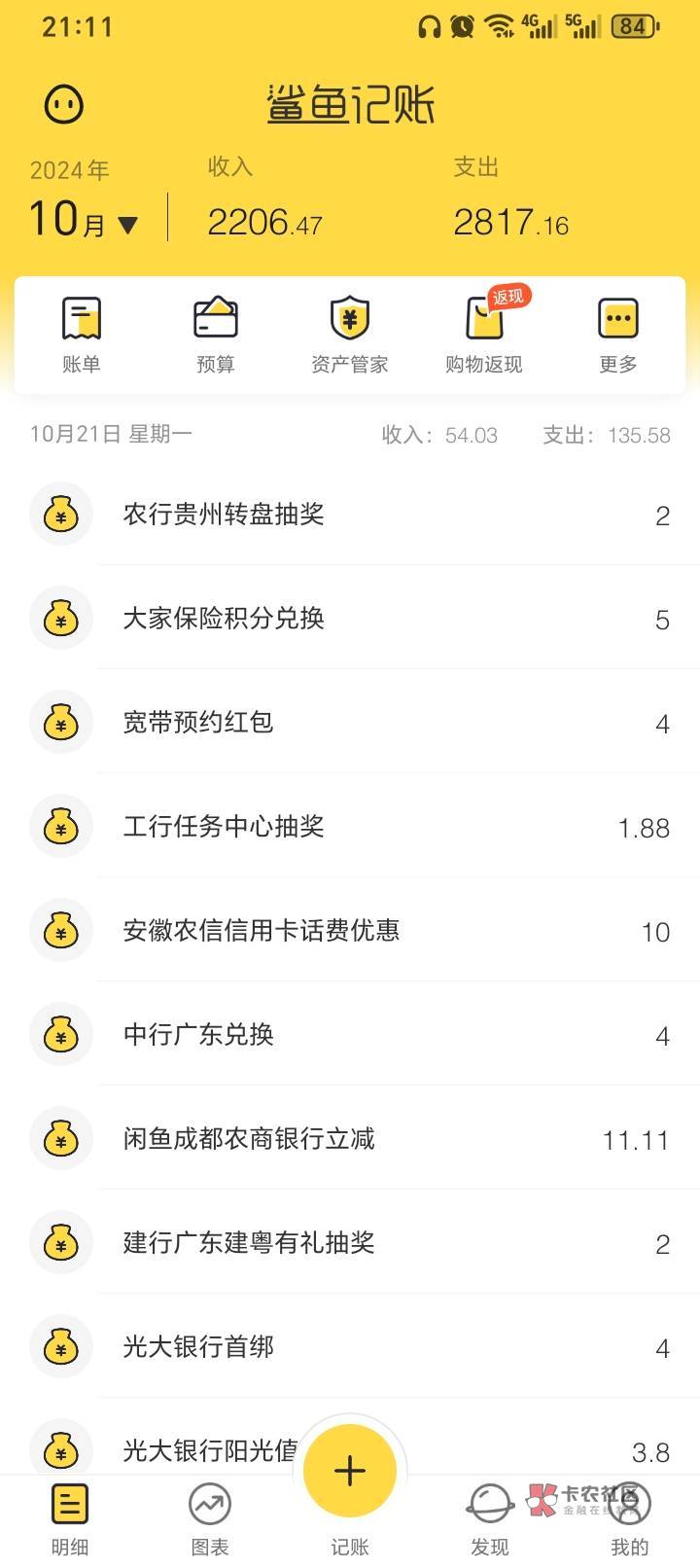Open 购物返现 shopping cashback
Image resolution: width=700 pixels, height=1568 pixels.
tap(484, 336)
